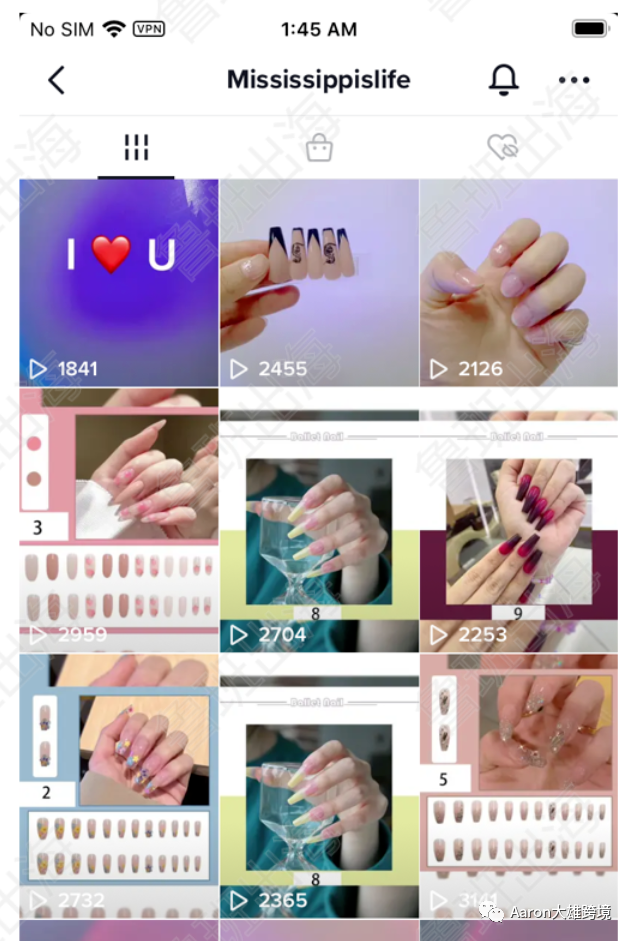The image size is (632, 941).
Task: Switch to the hidden liked videos tab
Action: point(502,149)
